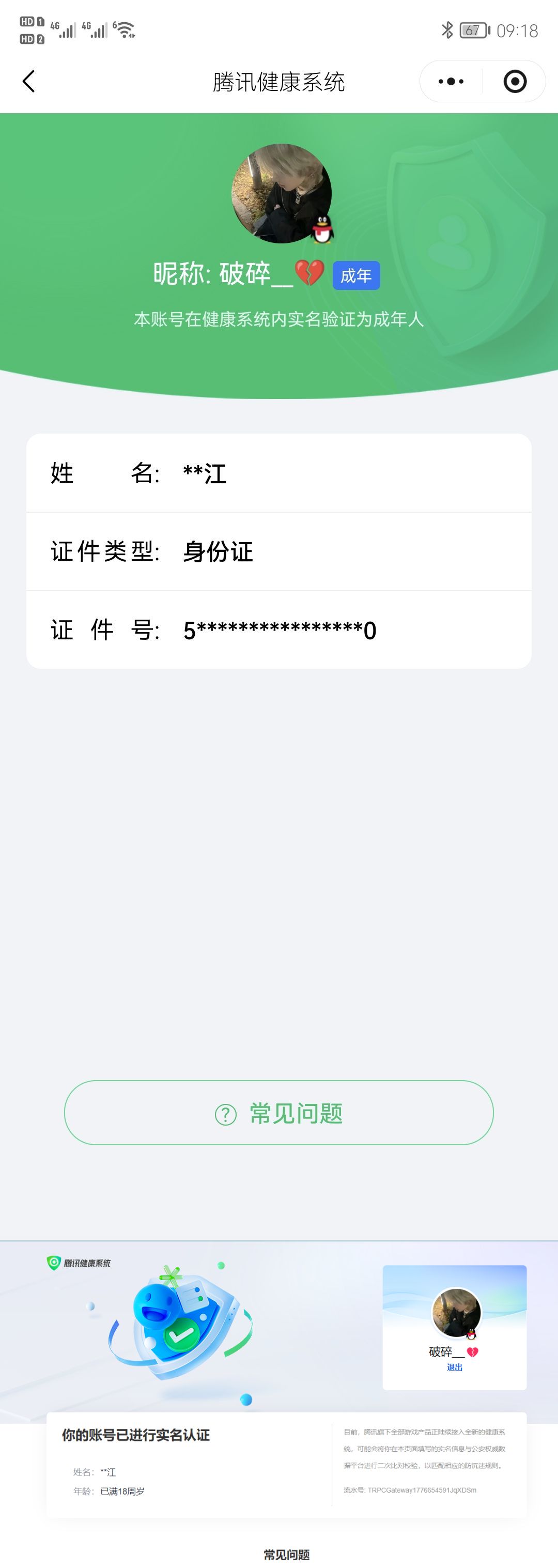Click the back arrow at top left
The width and height of the screenshot is (558, 1568).
(x=28, y=81)
